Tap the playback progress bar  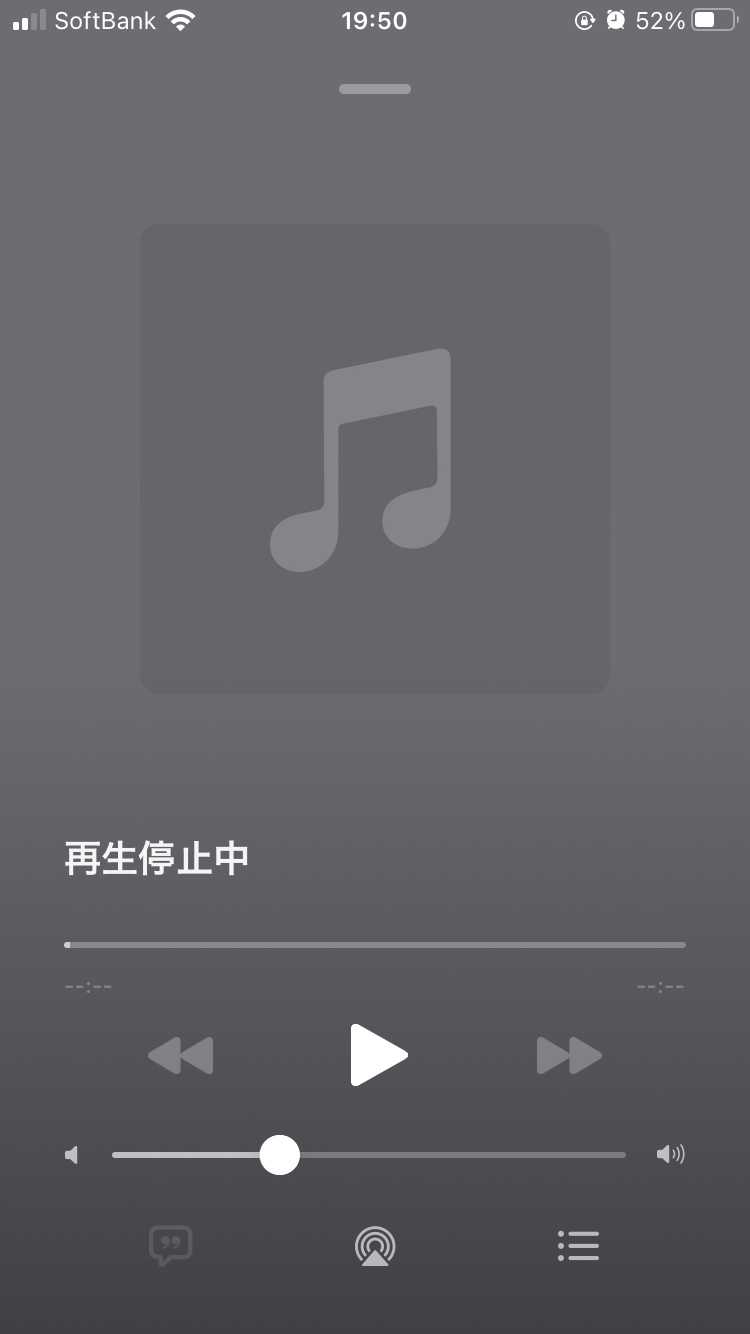click(375, 944)
